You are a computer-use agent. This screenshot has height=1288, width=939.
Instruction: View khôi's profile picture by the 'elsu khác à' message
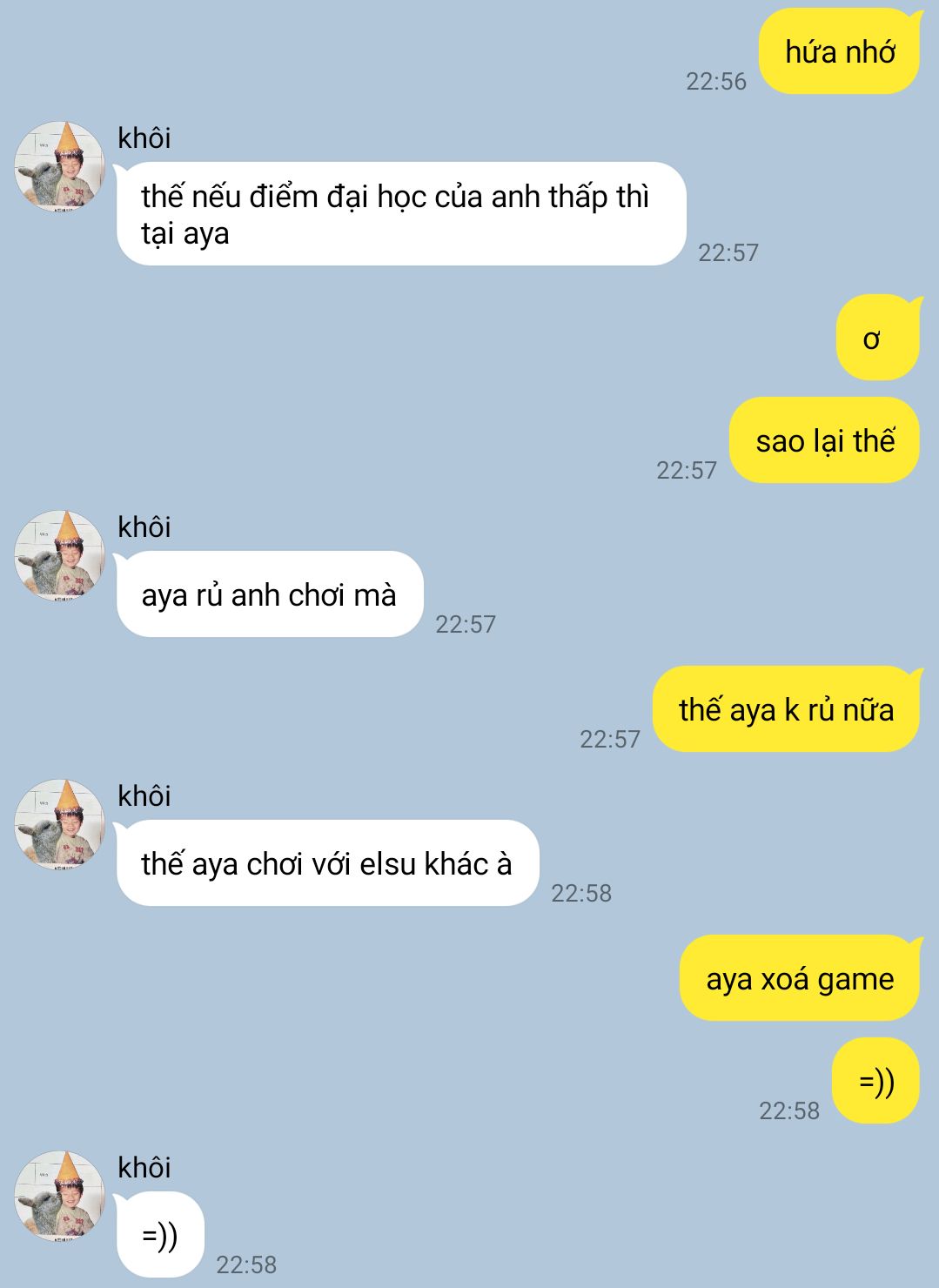click(x=59, y=824)
